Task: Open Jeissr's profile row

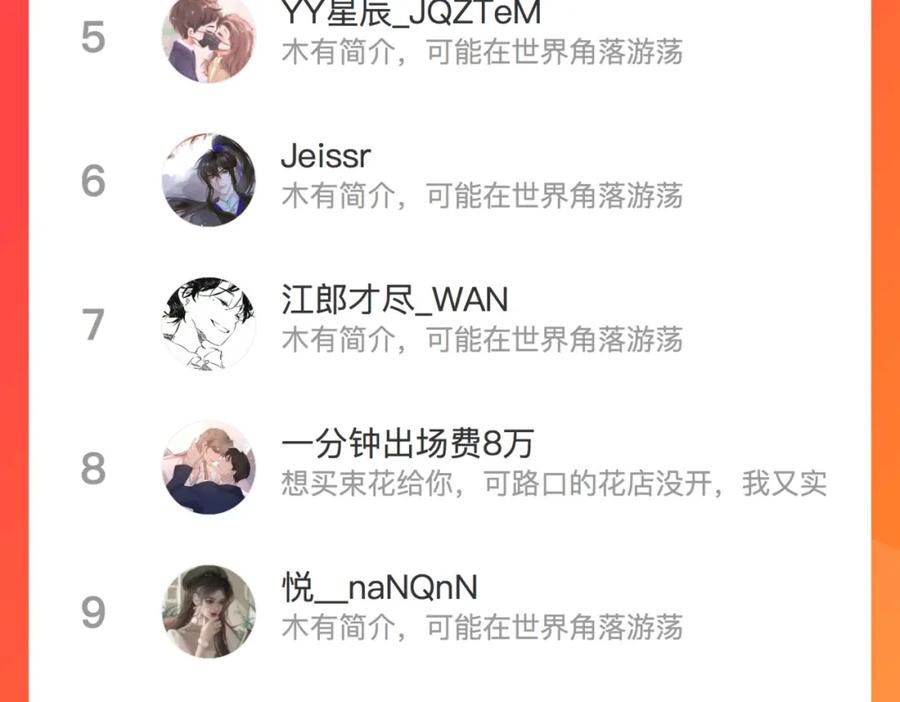Action: click(449, 180)
